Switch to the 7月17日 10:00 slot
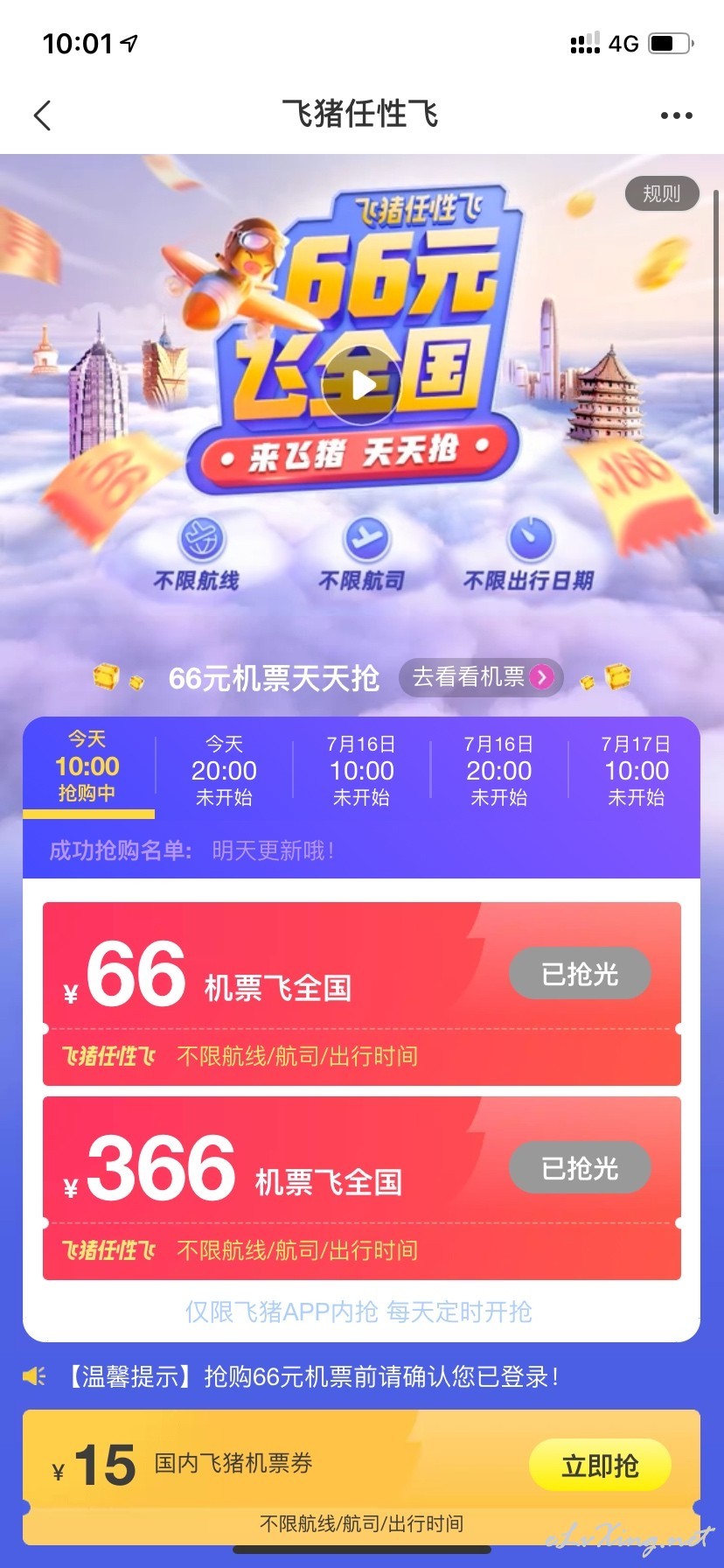724x1568 pixels. pos(636,770)
